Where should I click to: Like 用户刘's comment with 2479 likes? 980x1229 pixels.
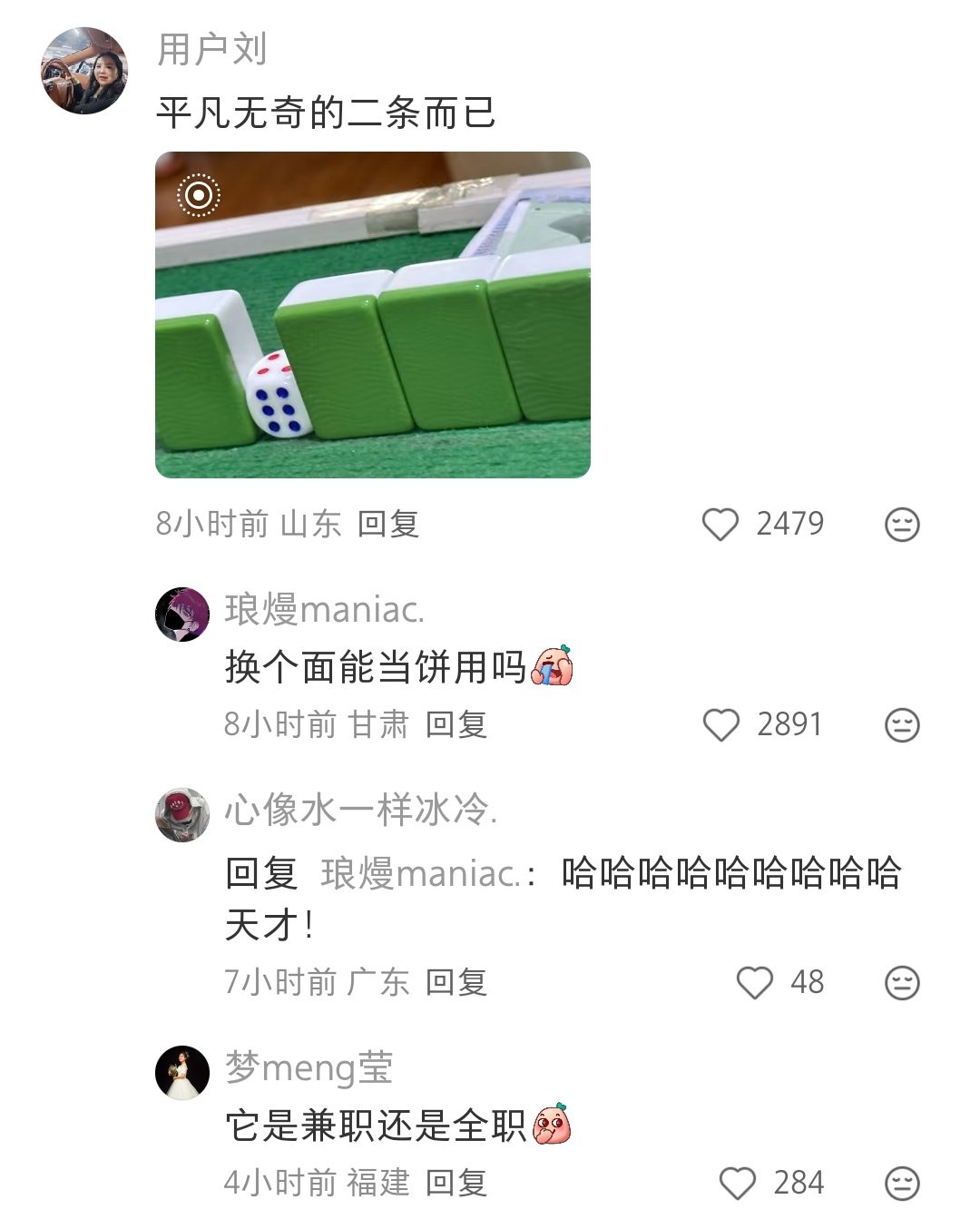[721, 525]
